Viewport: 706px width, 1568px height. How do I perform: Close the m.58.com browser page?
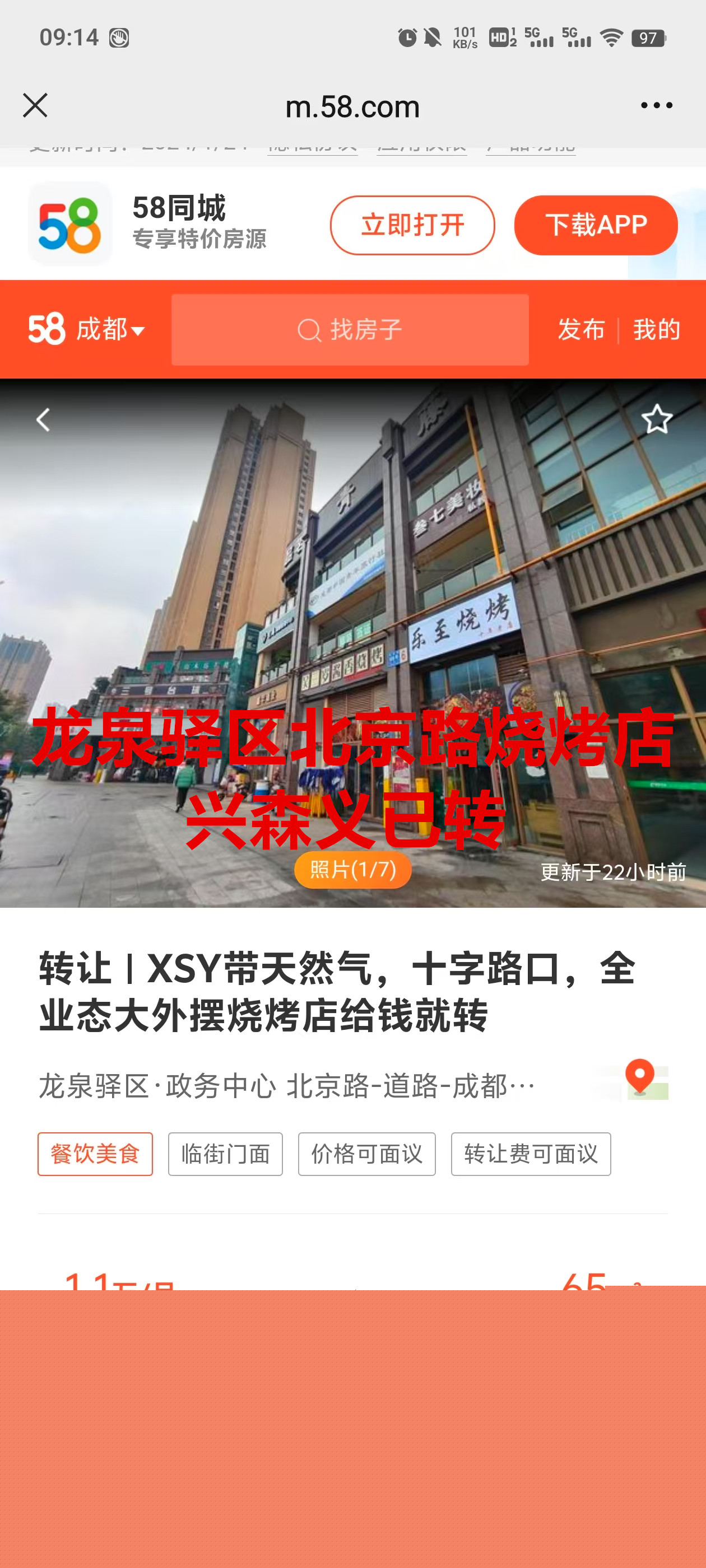(x=35, y=105)
